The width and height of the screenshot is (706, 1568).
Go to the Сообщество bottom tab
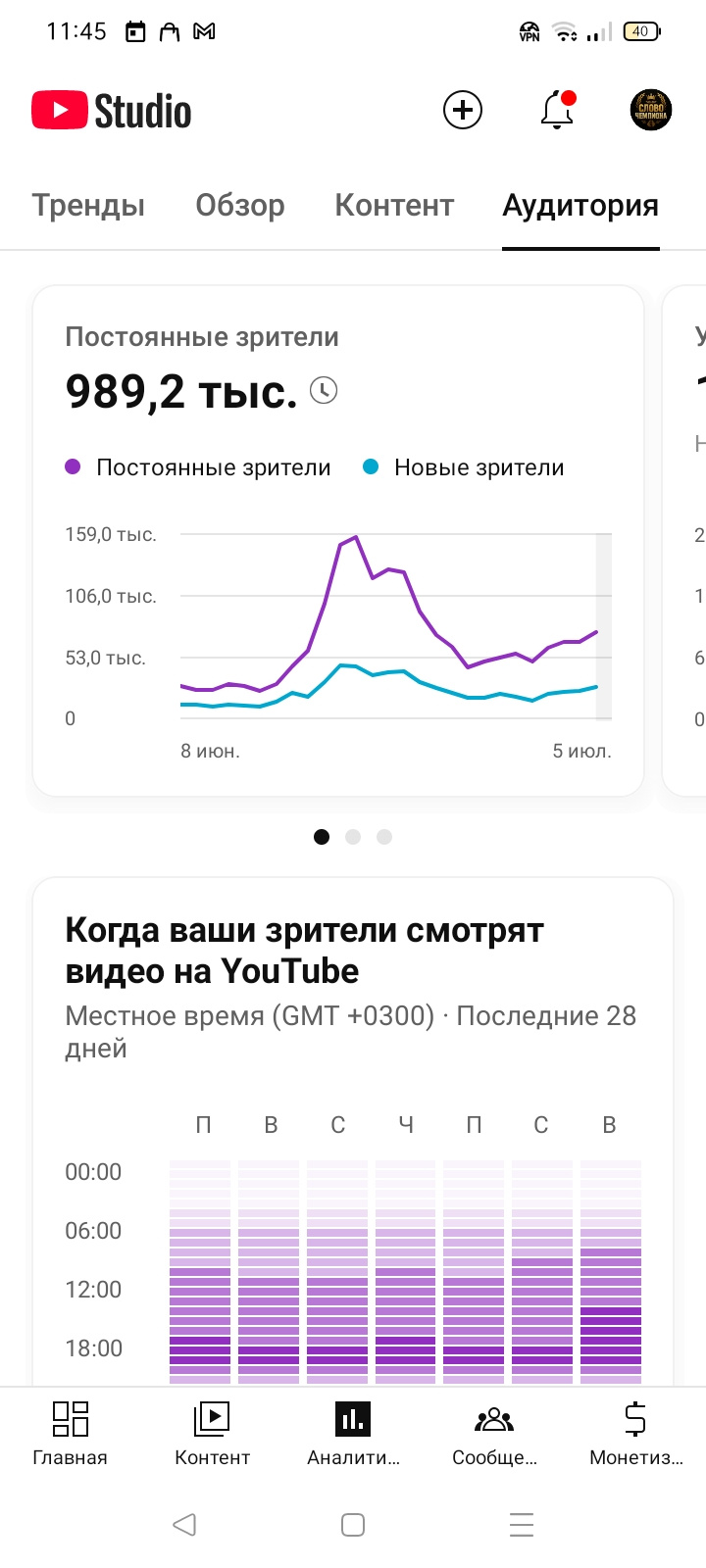494,1434
